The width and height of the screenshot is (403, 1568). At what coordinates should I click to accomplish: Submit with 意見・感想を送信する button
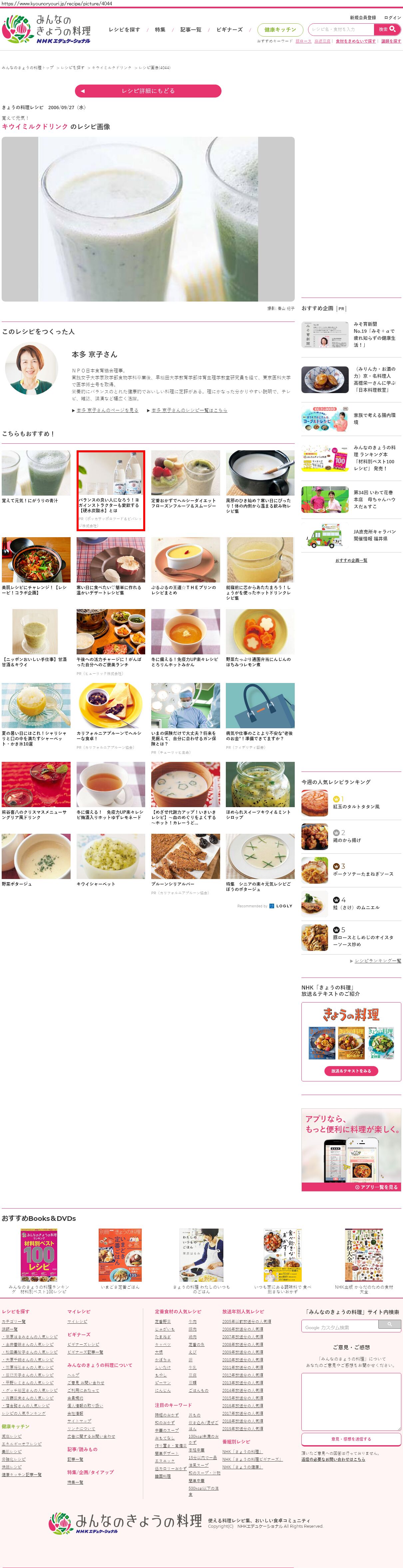[x=351, y=1439]
